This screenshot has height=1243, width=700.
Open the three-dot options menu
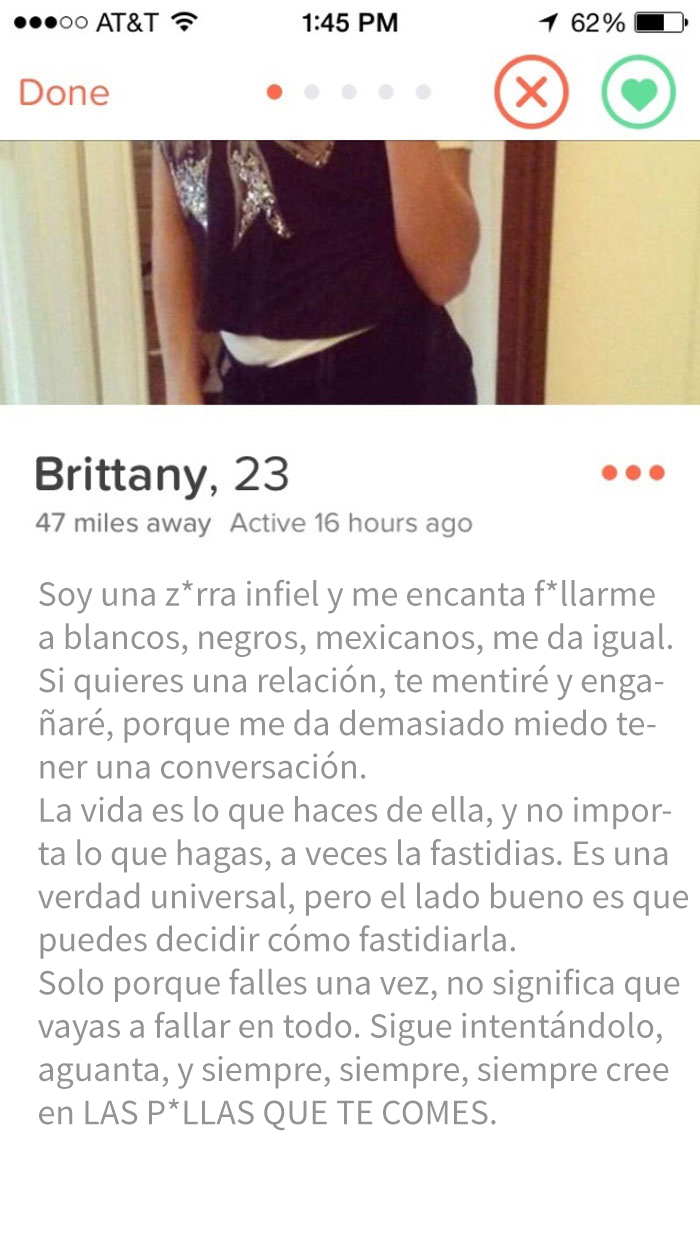pos(633,473)
